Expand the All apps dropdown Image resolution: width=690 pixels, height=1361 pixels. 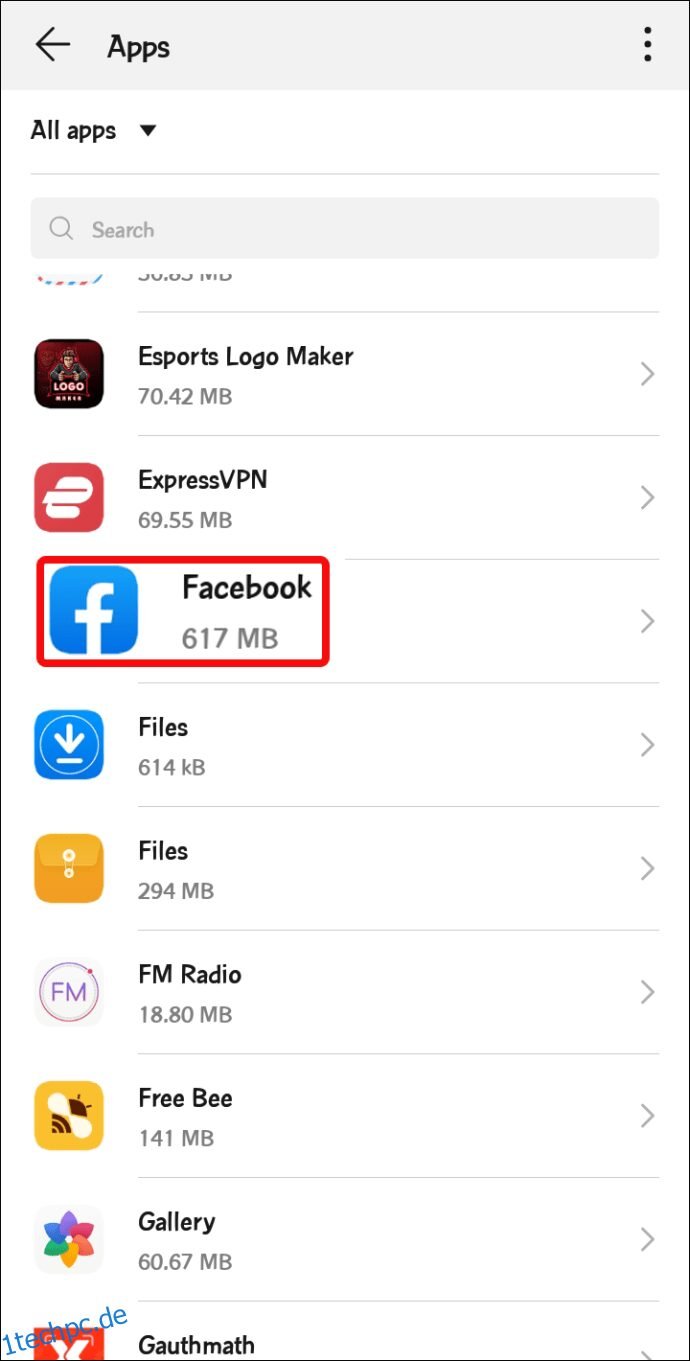point(94,130)
